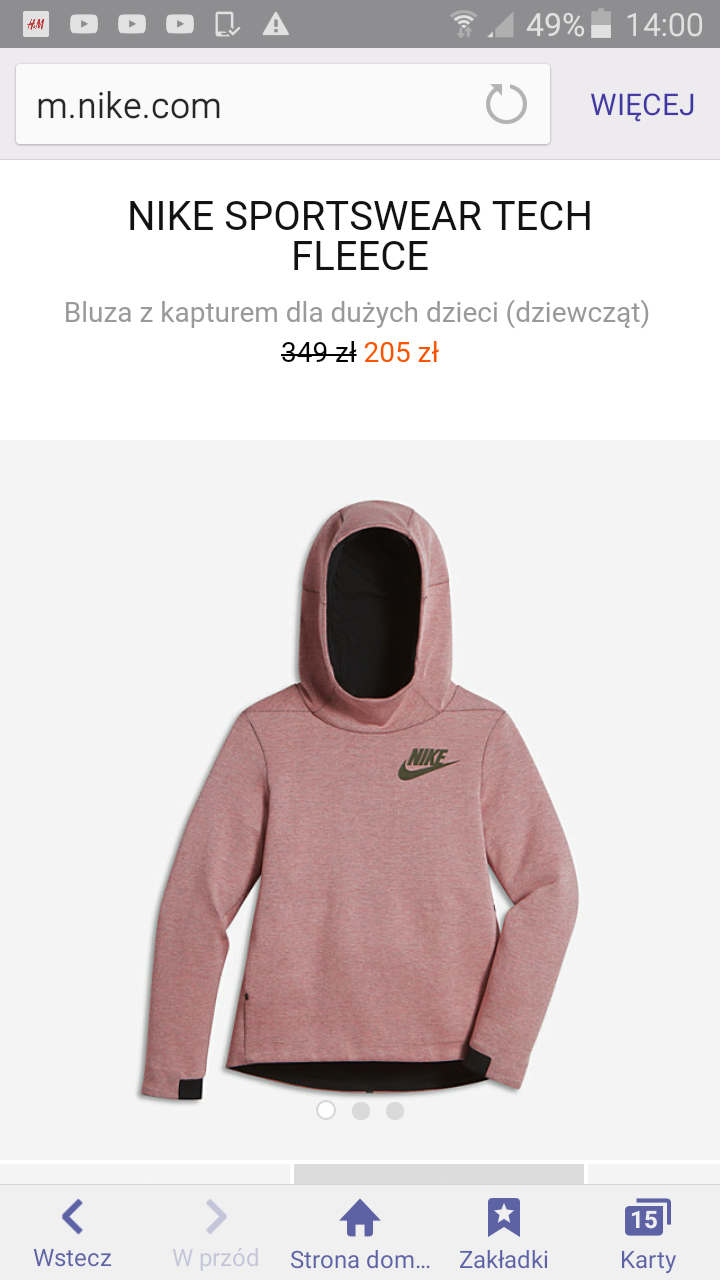Reload the page with refresh icon

point(506,104)
